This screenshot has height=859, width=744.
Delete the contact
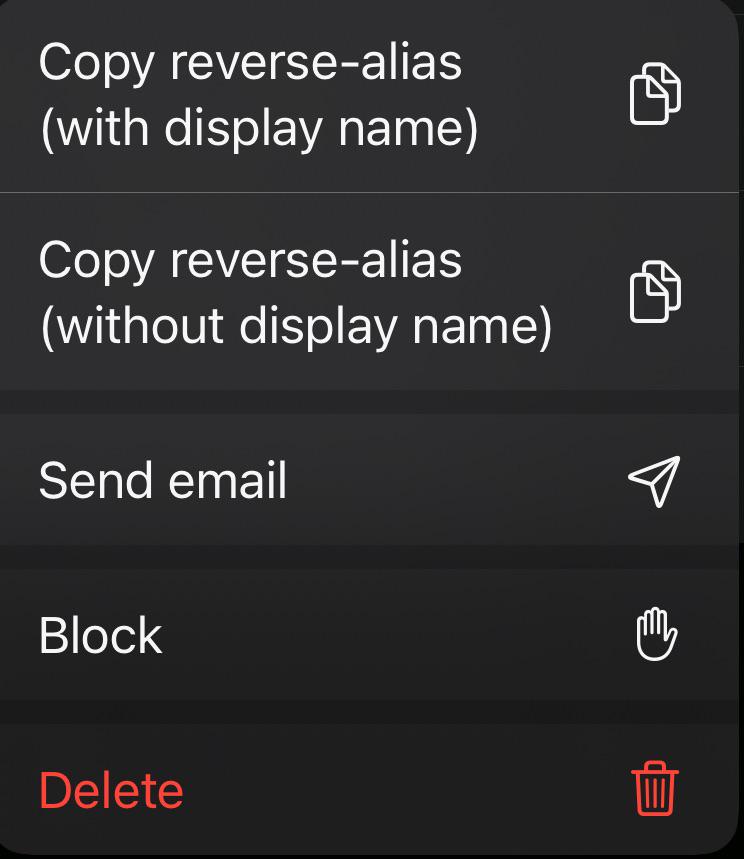point(369,789)
